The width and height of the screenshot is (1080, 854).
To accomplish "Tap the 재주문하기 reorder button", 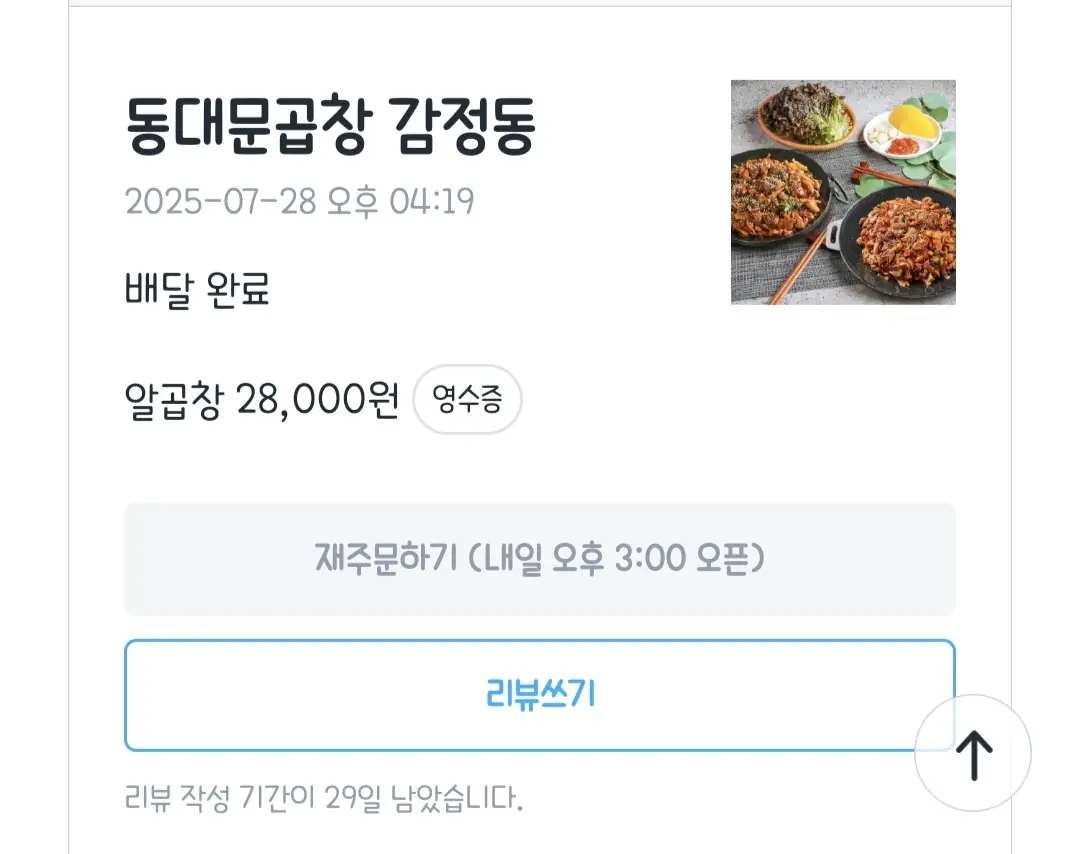I will [x=539, y=559].
